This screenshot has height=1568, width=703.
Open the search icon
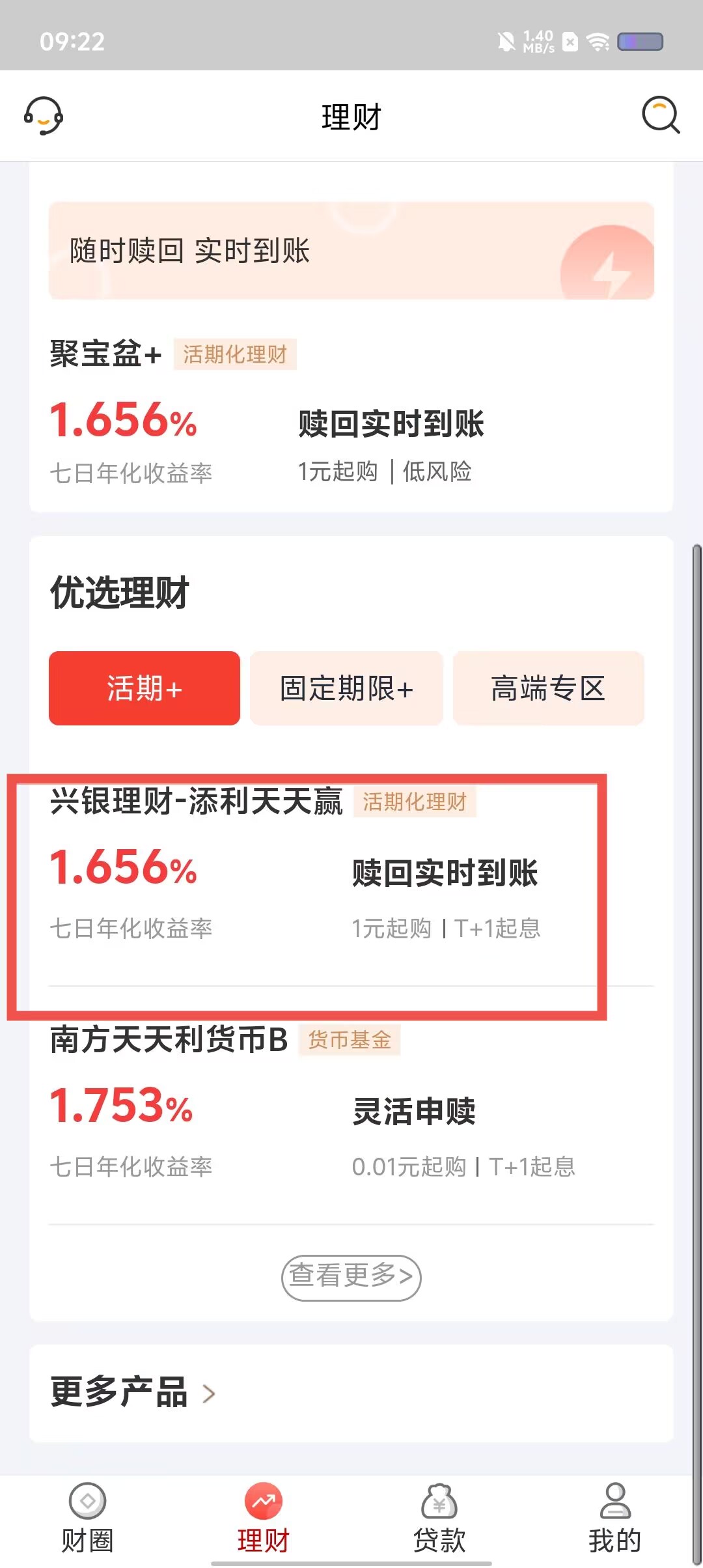point(660,115)
